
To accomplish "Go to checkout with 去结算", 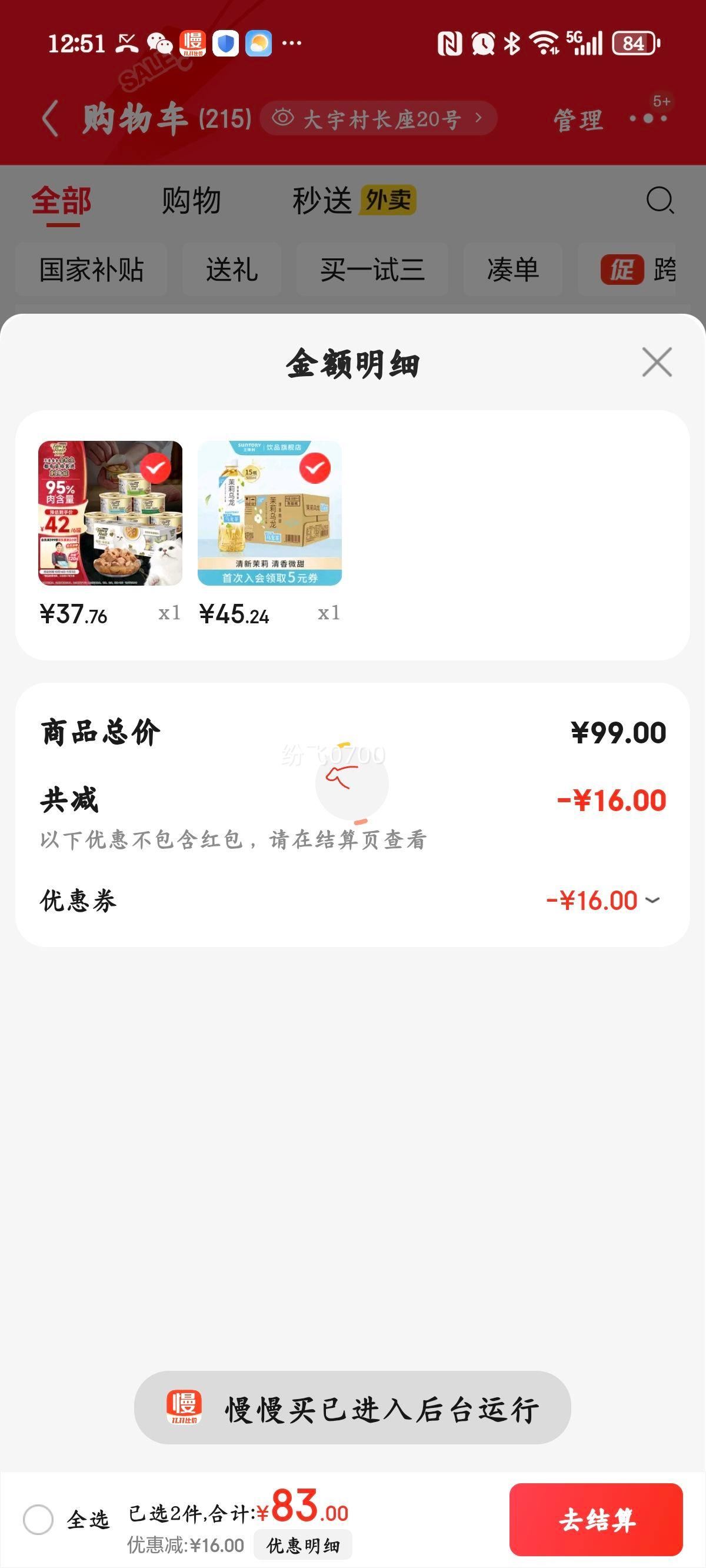I will coord(596,1520).
